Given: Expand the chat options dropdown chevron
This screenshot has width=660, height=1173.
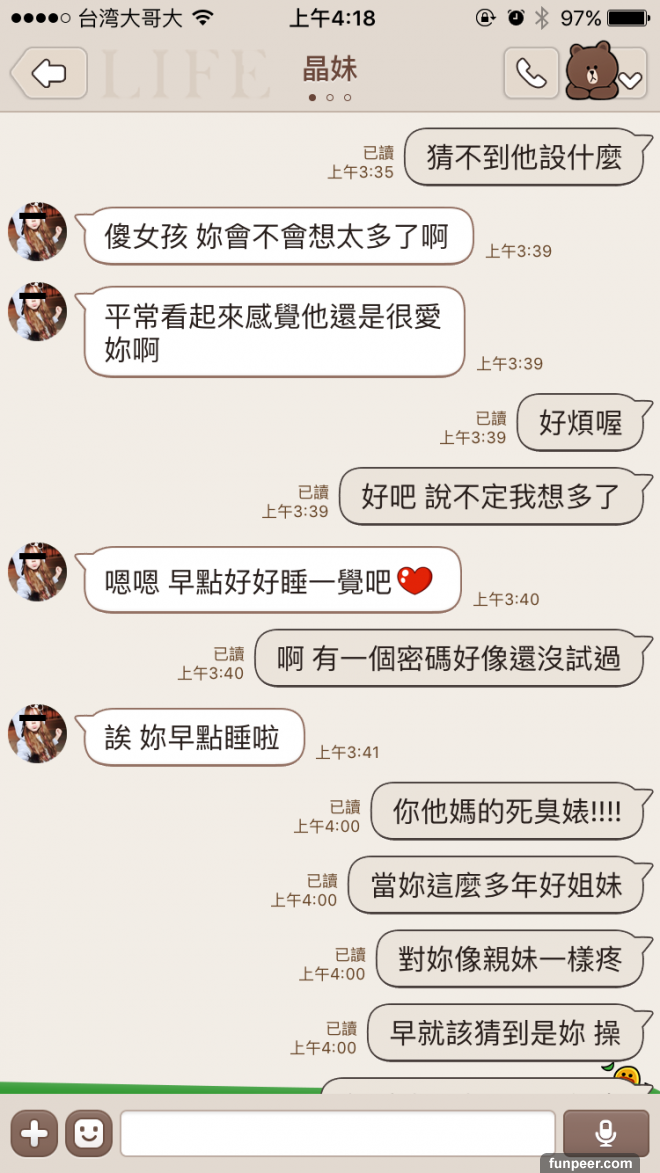Looking at the screenshot, I should 631,81.
